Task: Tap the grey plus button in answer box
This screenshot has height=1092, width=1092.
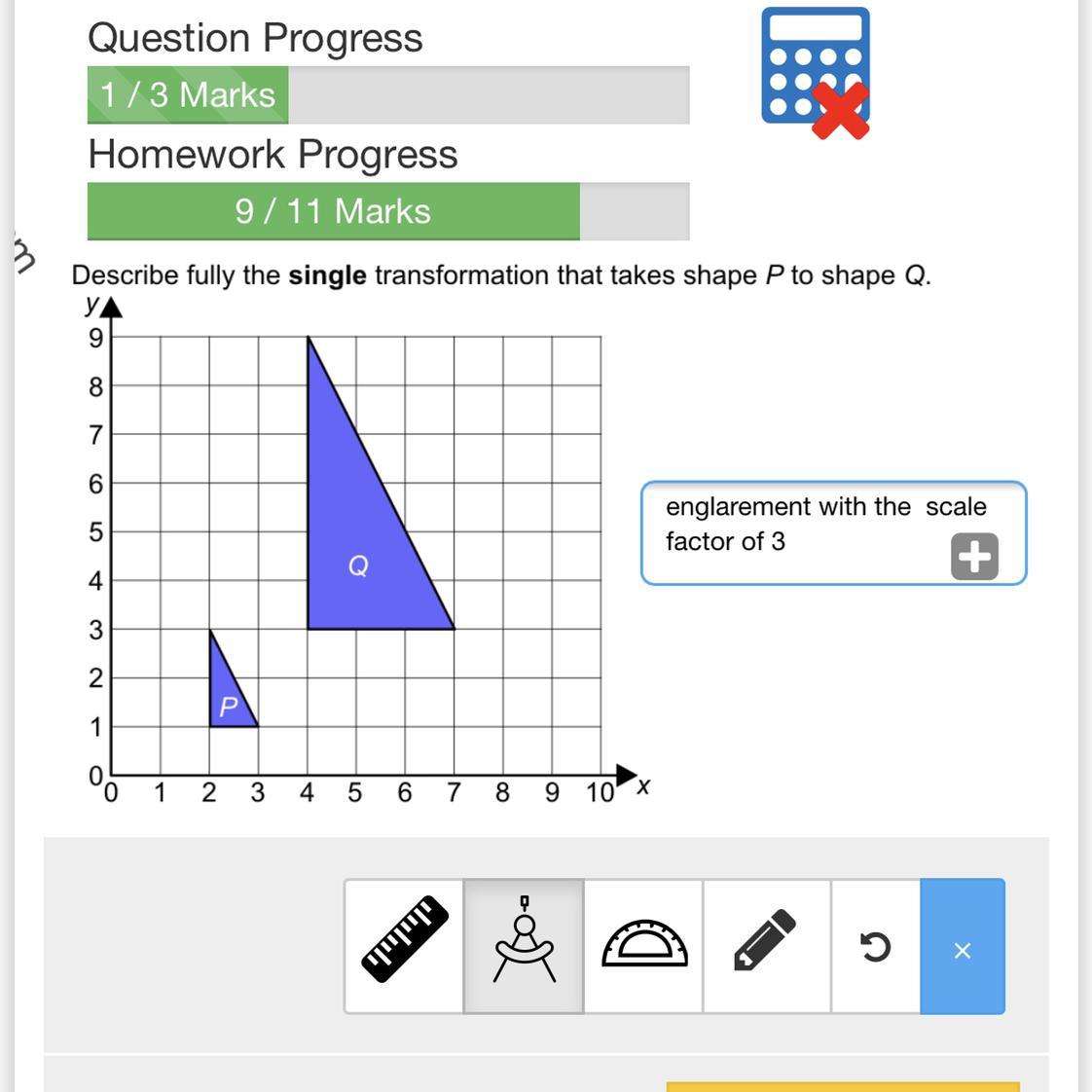Action: pyautogui.click(x=974, y=557)
